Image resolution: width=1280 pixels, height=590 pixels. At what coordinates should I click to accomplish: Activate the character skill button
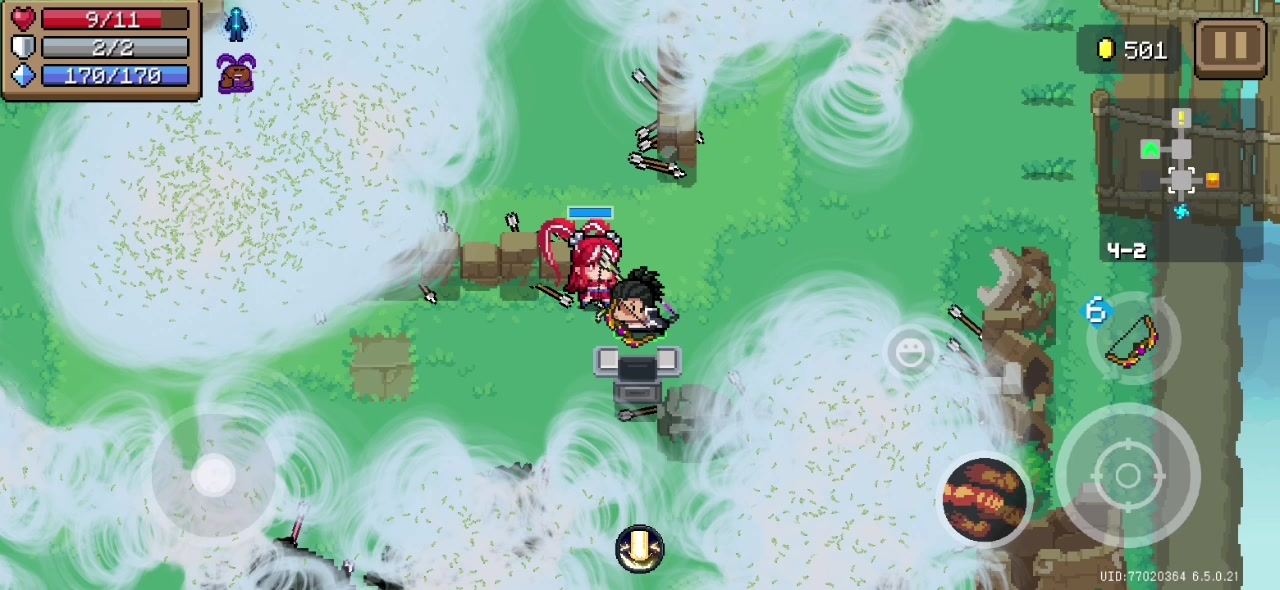coord(985,499)
